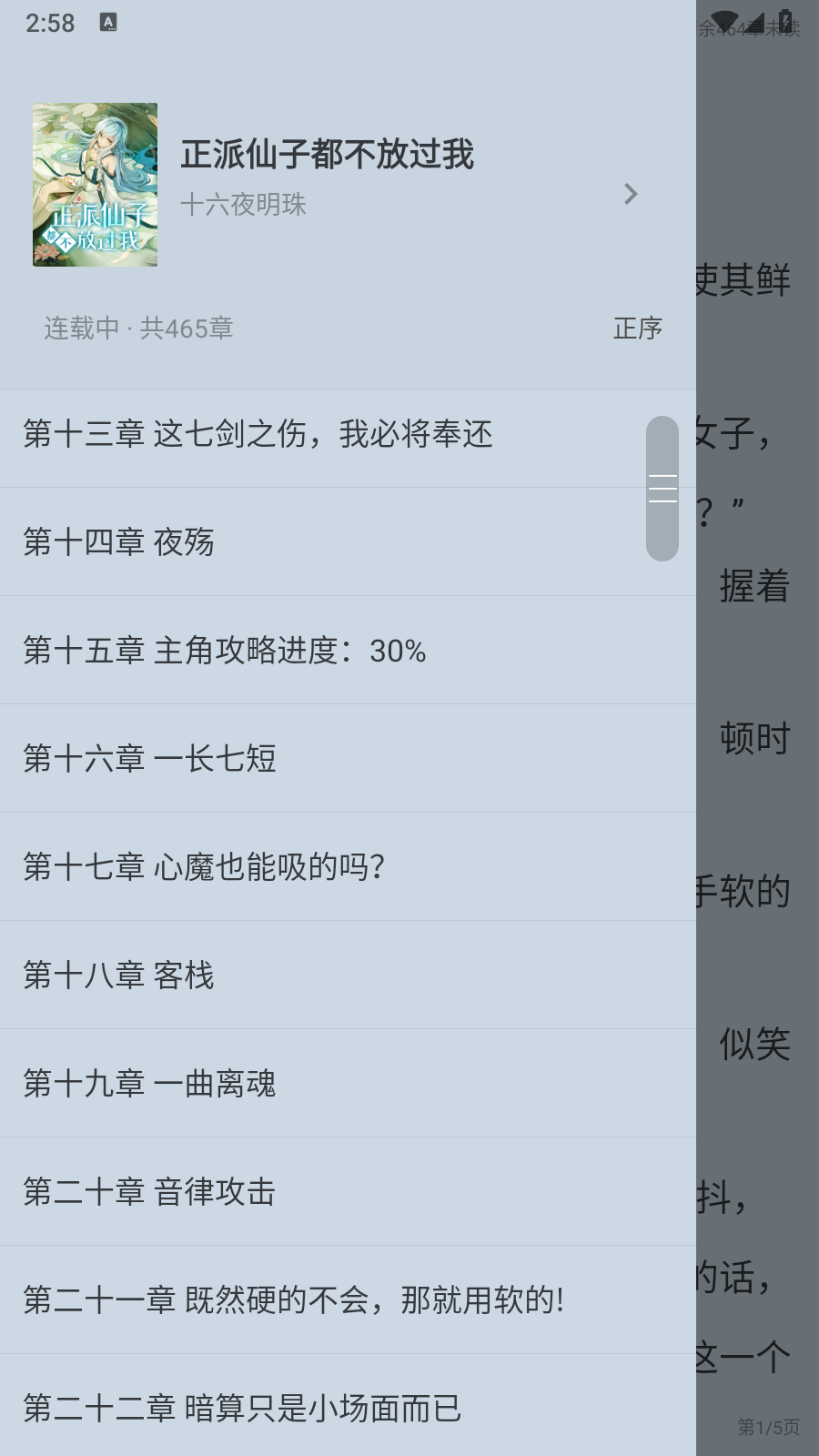Viewport: 819px width, 1456px height.
Task: Open chapter 第十四章 夜殇
Action: [x=348, y=542]
